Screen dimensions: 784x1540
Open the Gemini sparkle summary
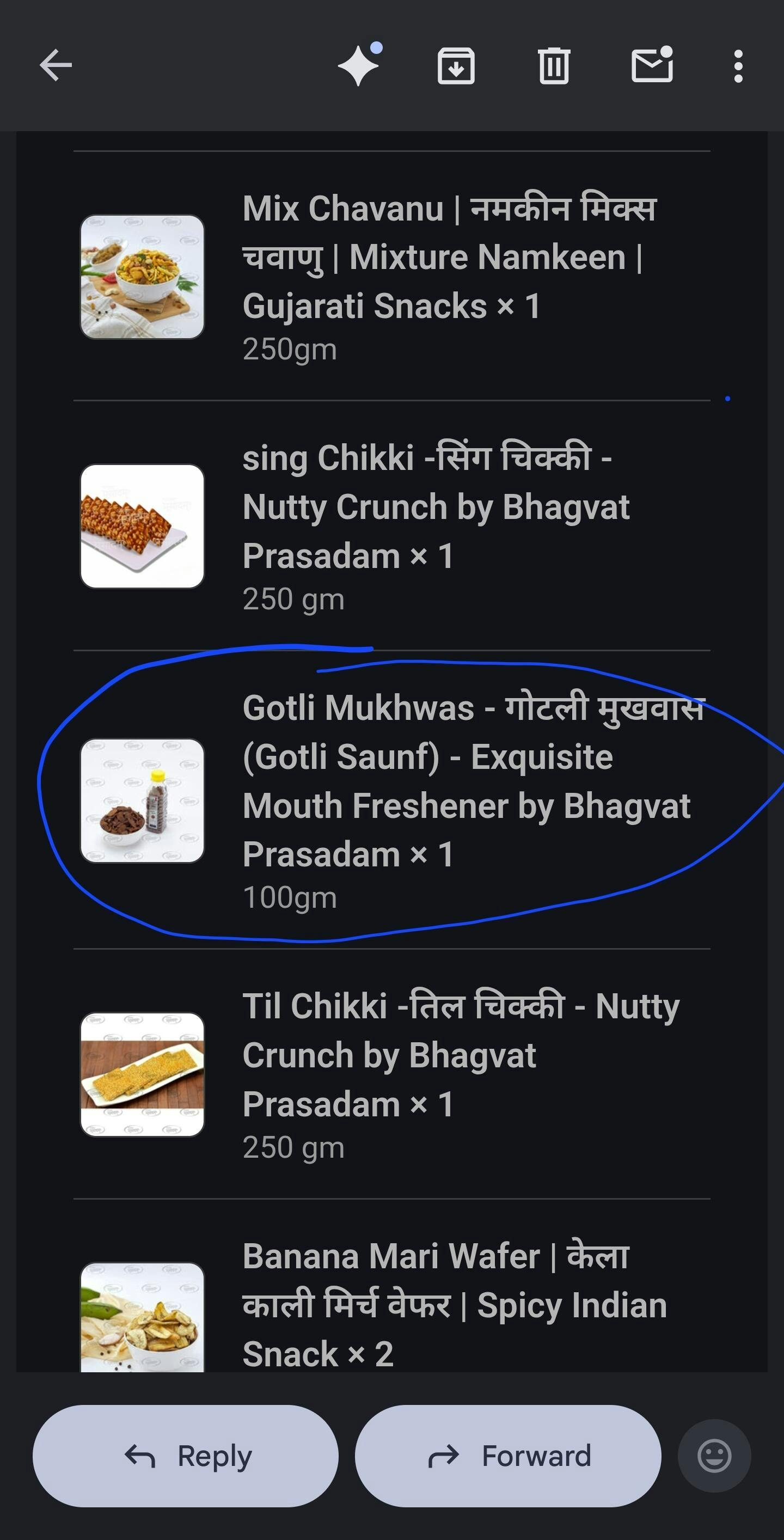point(359,65)
